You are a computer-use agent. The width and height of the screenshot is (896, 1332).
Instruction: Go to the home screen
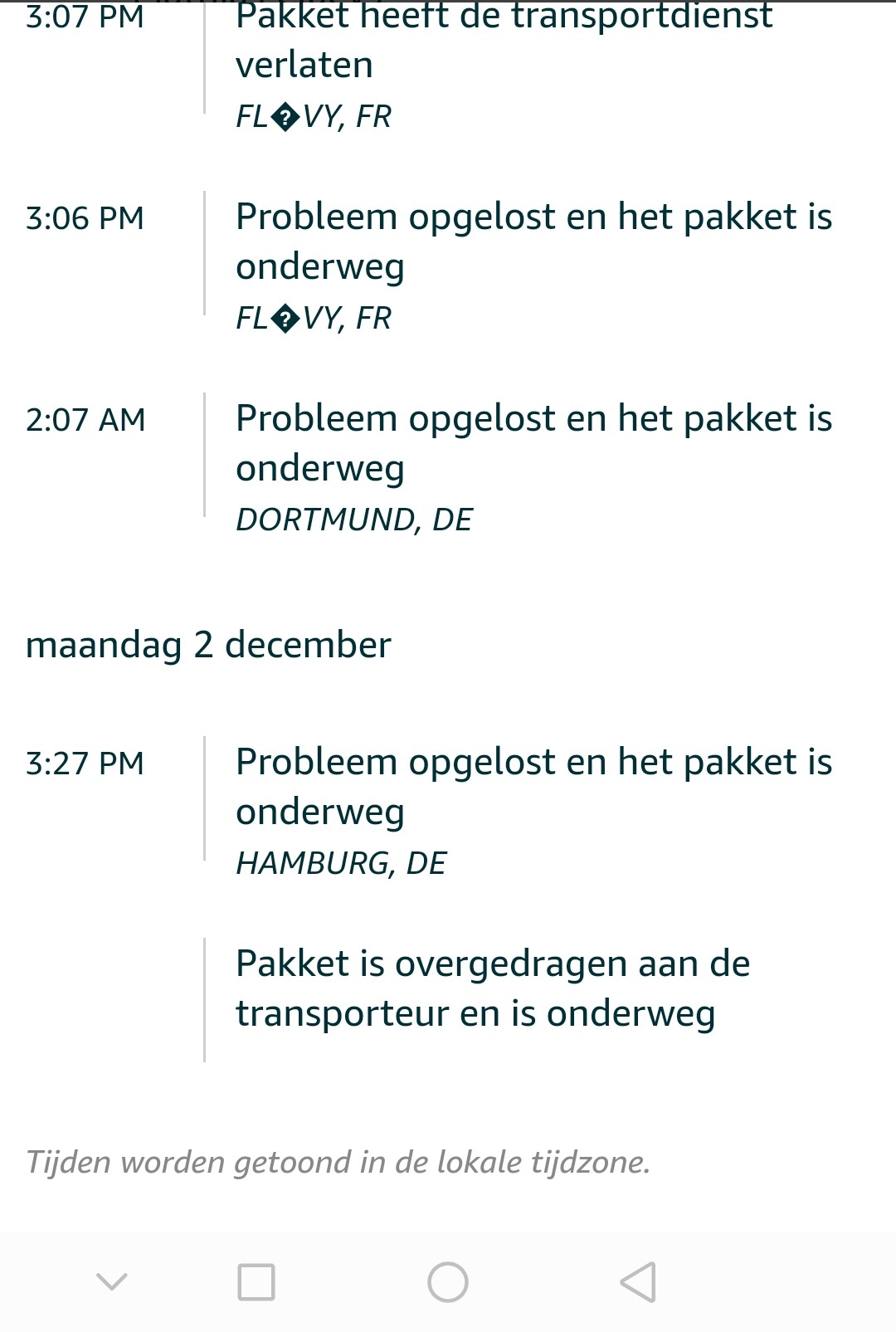[448, 1282]
